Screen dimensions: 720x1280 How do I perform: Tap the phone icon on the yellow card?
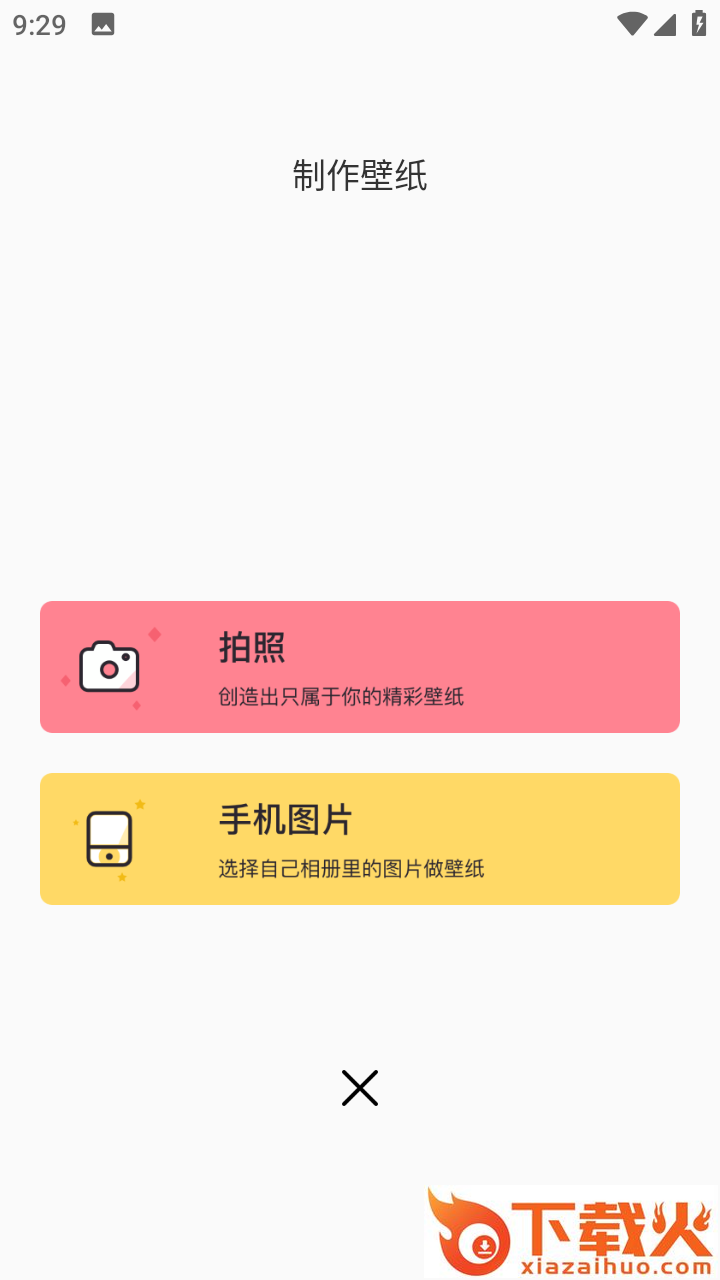coord(108,839)
